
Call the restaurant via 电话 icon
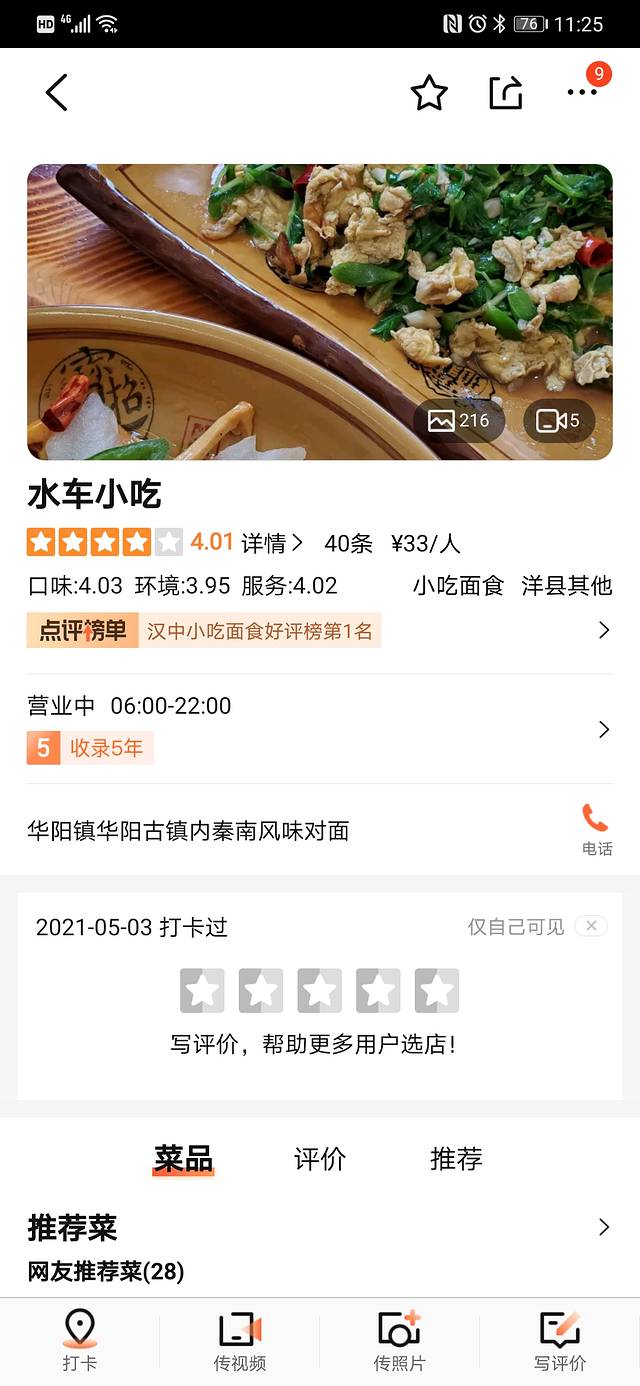click(x=596, y=830)
